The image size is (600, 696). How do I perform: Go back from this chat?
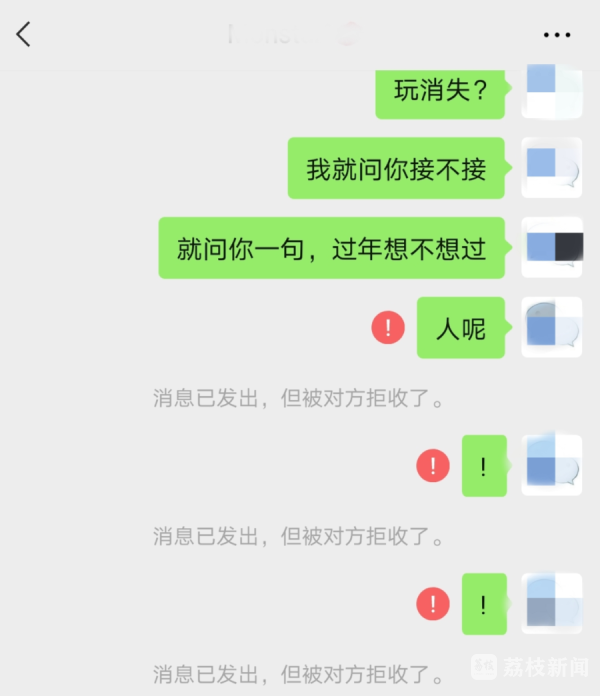(x=24, y=34)
